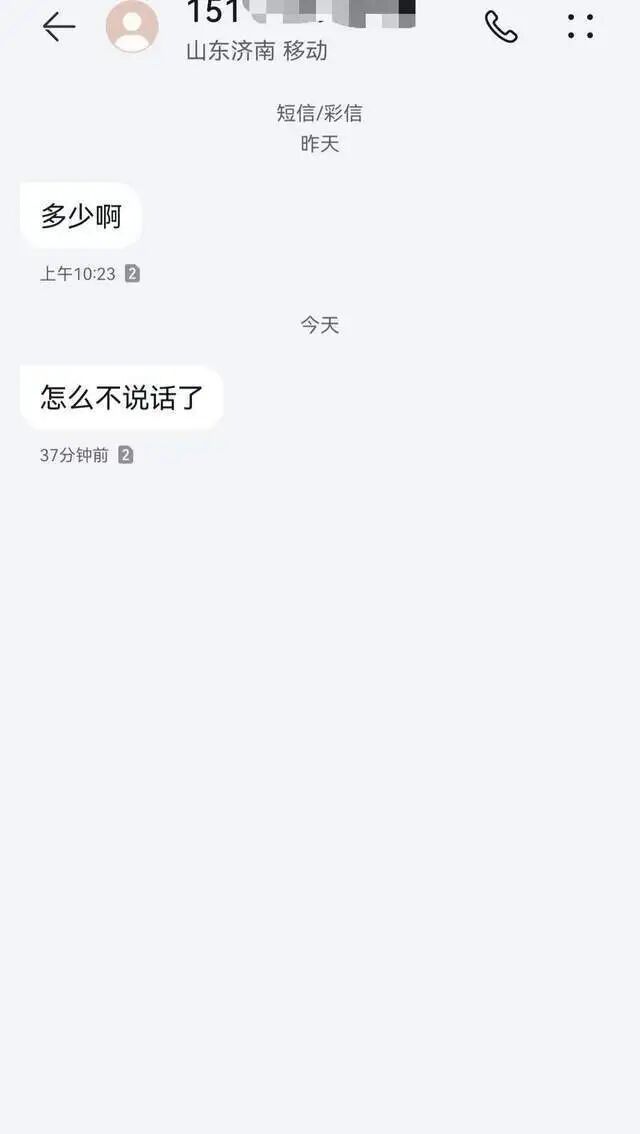640x1134 pixels.
Task: Open the four-dot more options menu
Action: click(581, 27)
